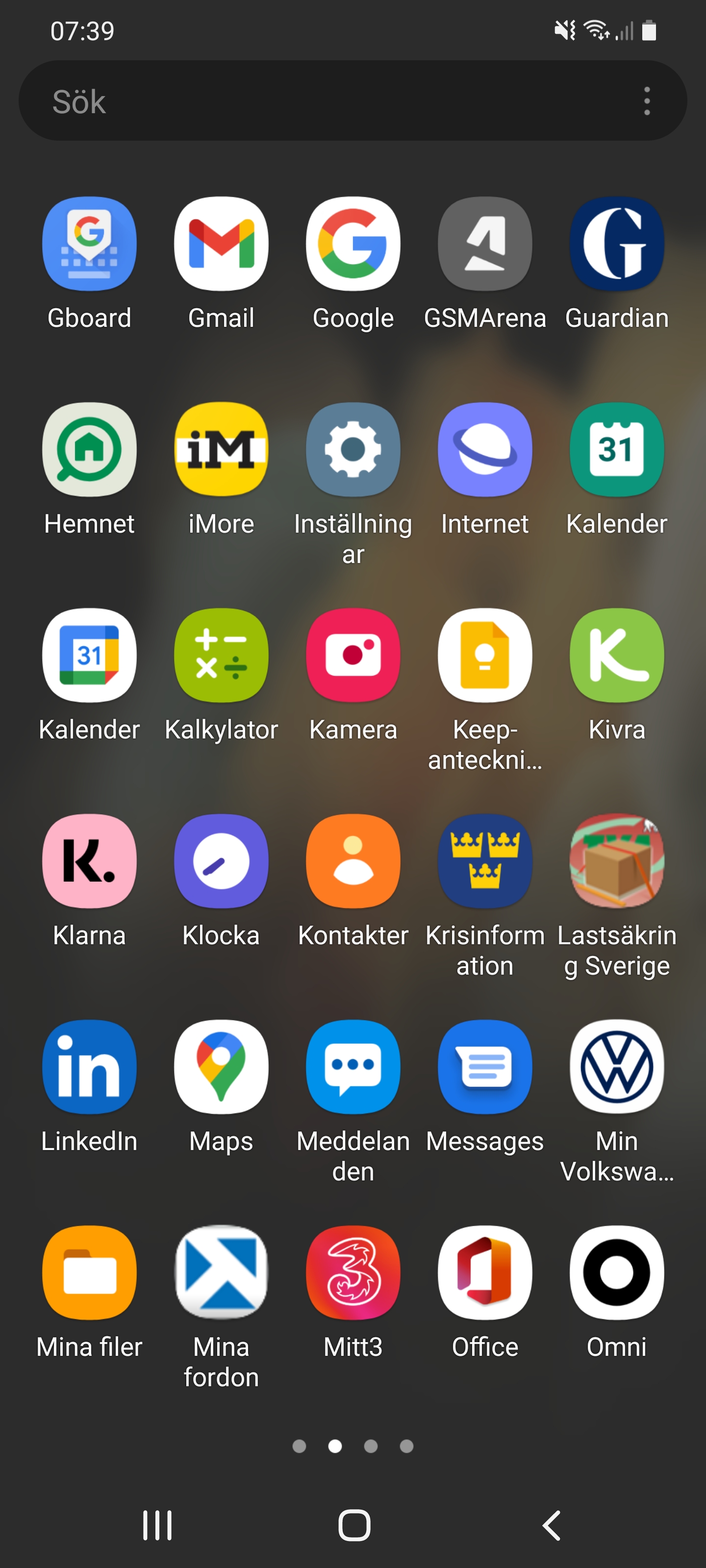Screen dimensions: 706x1568
Task: Open the three-dot overflow menu
Action: pyautogui.click(x=647, y=101)
